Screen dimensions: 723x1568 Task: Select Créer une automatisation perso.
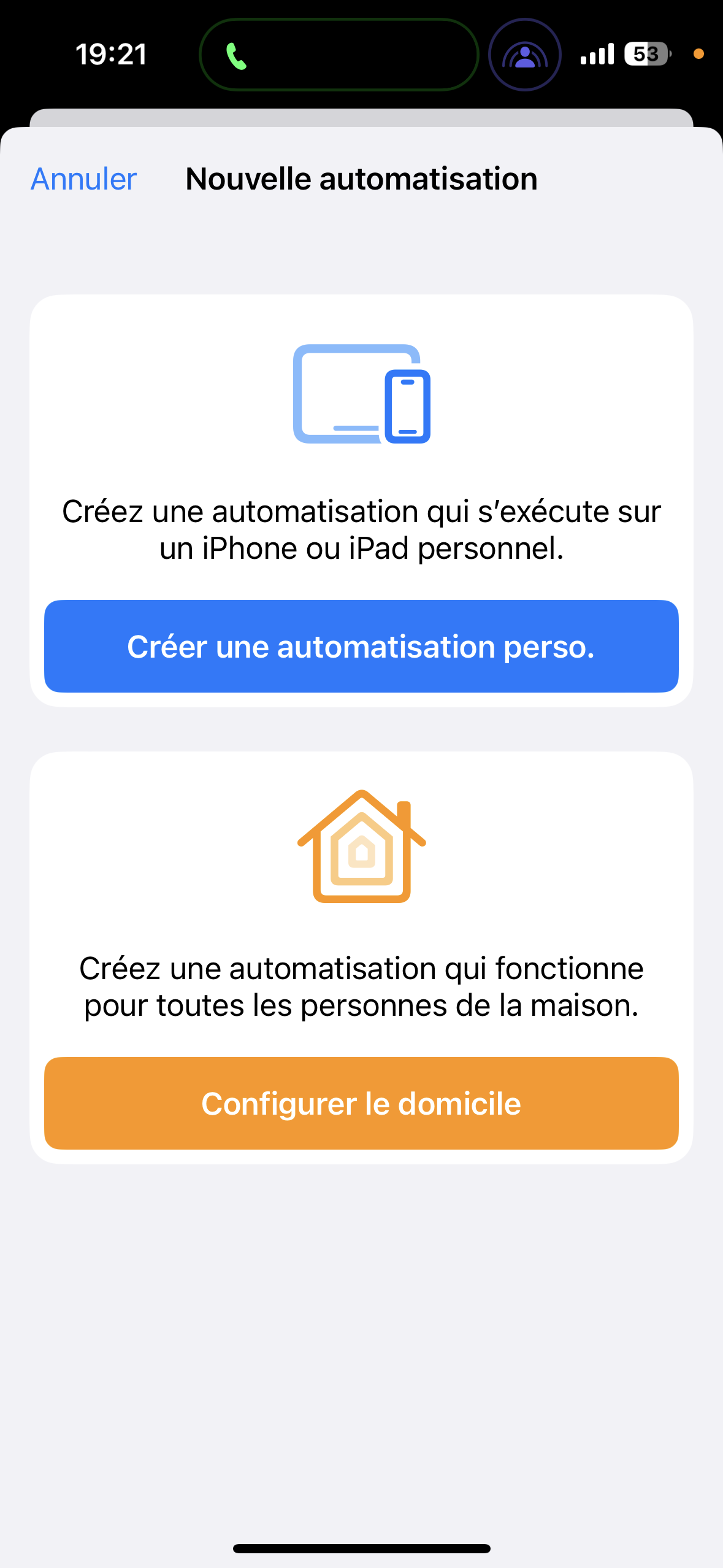361,646
